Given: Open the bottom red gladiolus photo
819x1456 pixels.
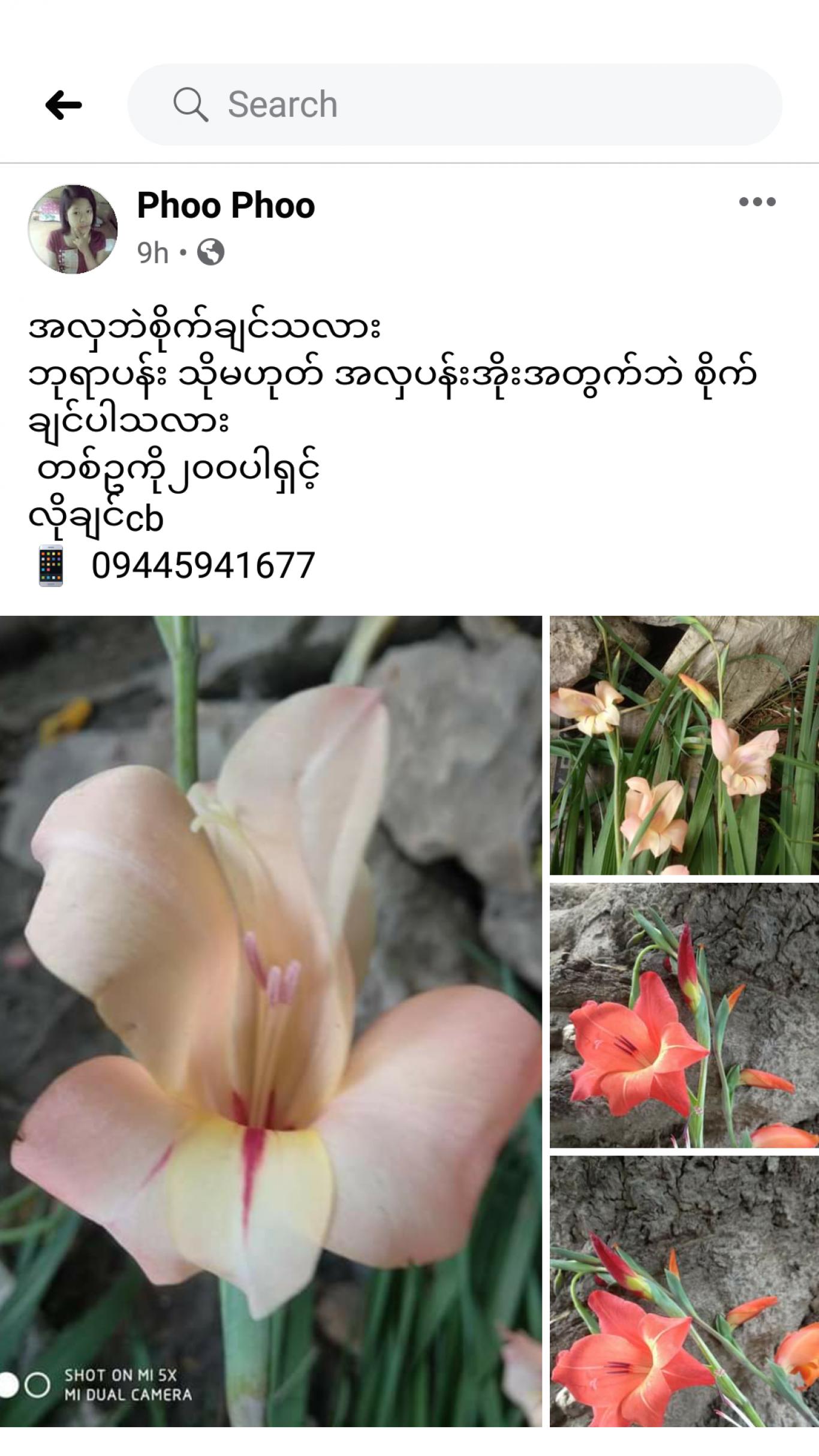Looking at the screenshot, I should pyautogui.click(x=684, y=1291).
